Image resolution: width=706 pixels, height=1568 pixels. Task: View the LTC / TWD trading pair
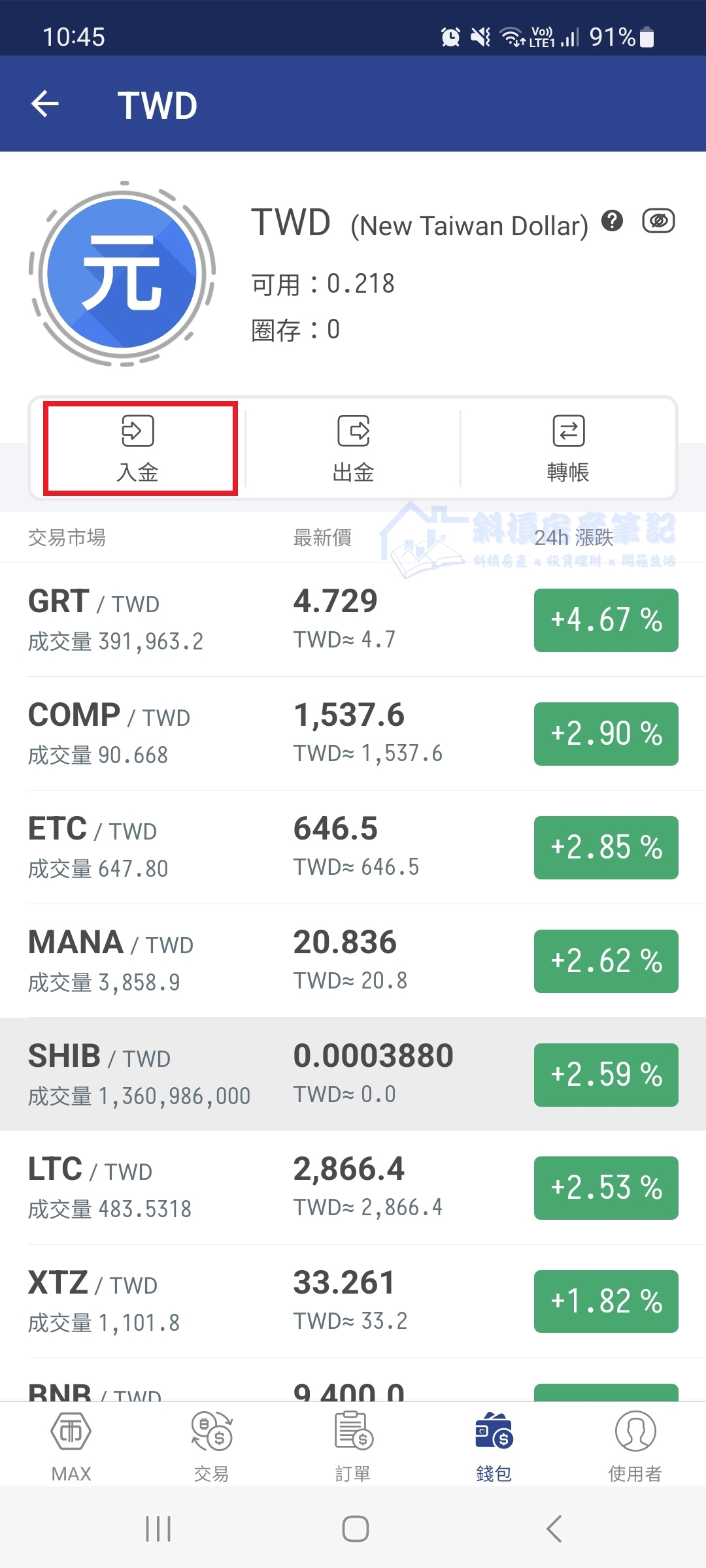(353, 1188)
